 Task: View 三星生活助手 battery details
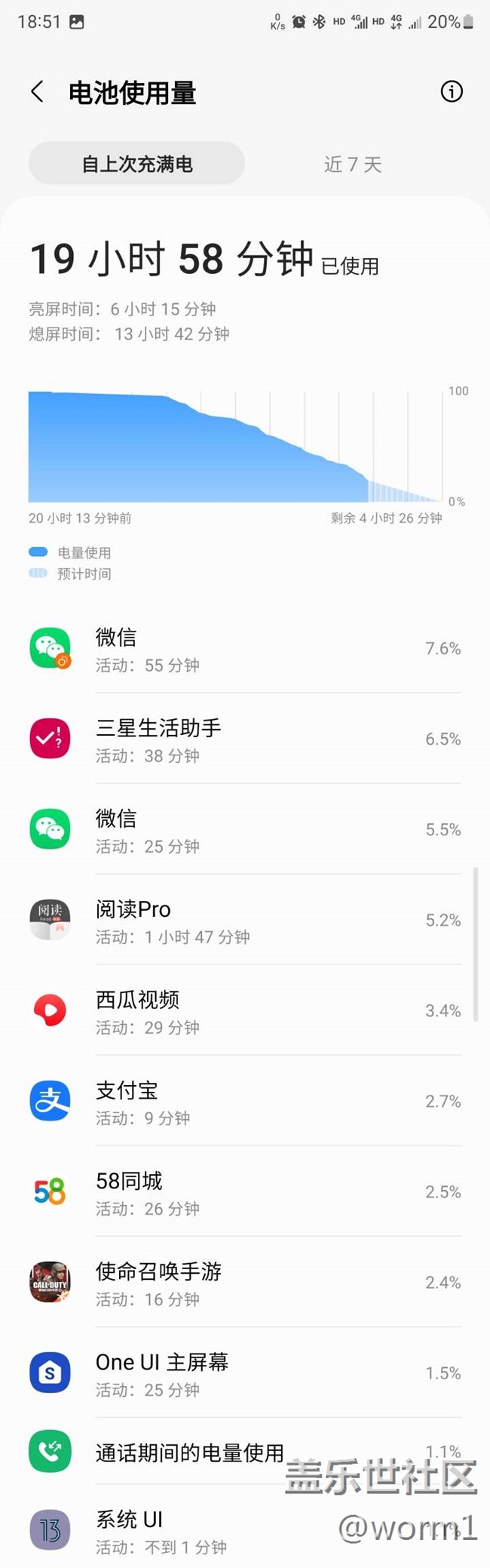pyautogui.click(x=245, y=739)
